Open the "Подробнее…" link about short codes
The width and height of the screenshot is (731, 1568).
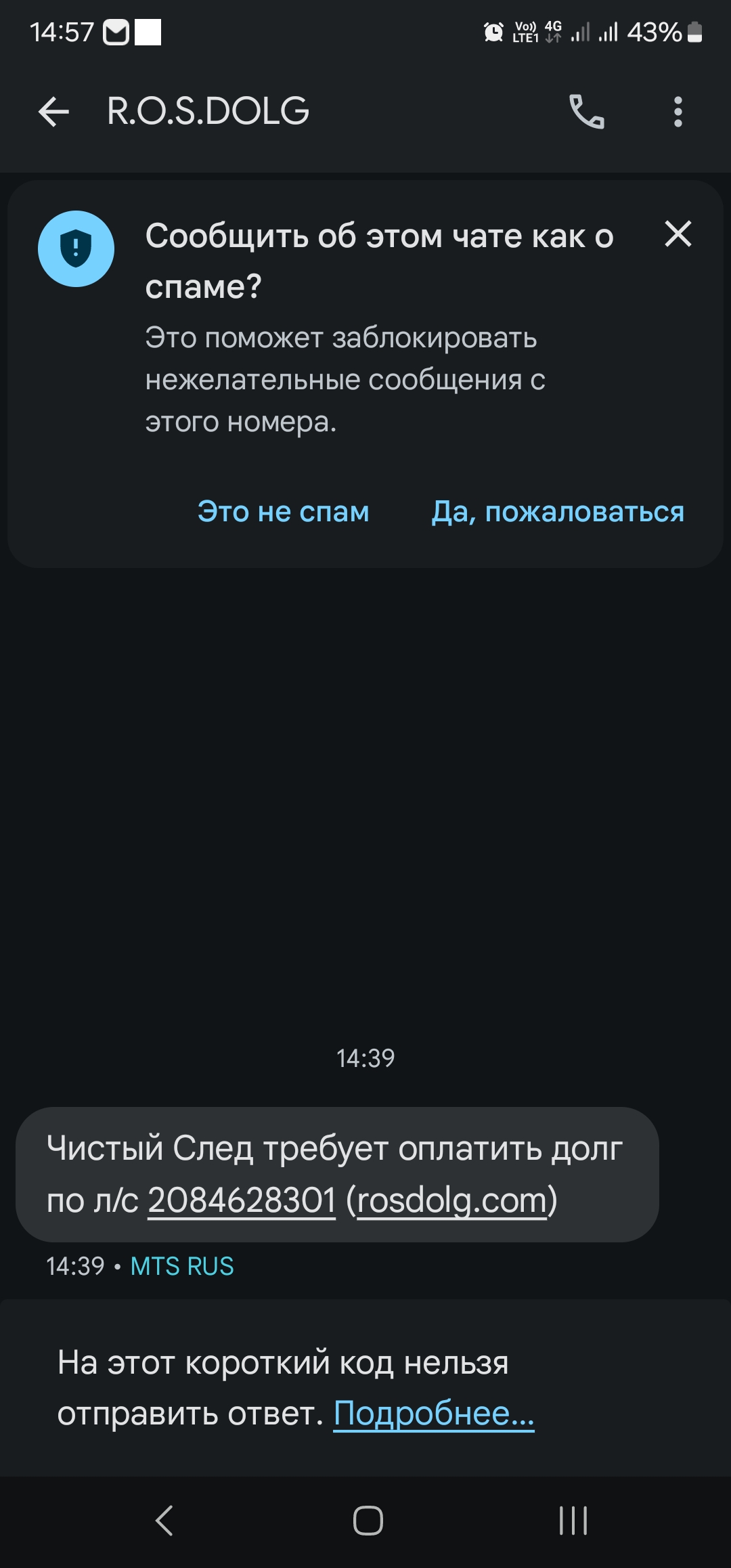pos(433,1413)
